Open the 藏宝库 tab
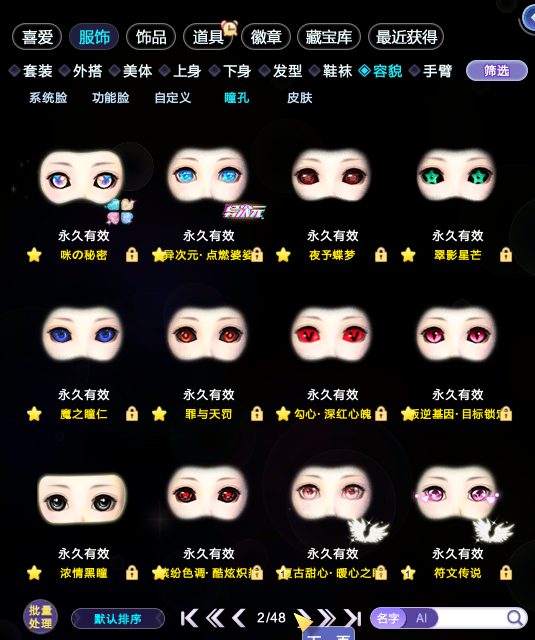Viewport: 535px width, 640px height. coord(329,37)
